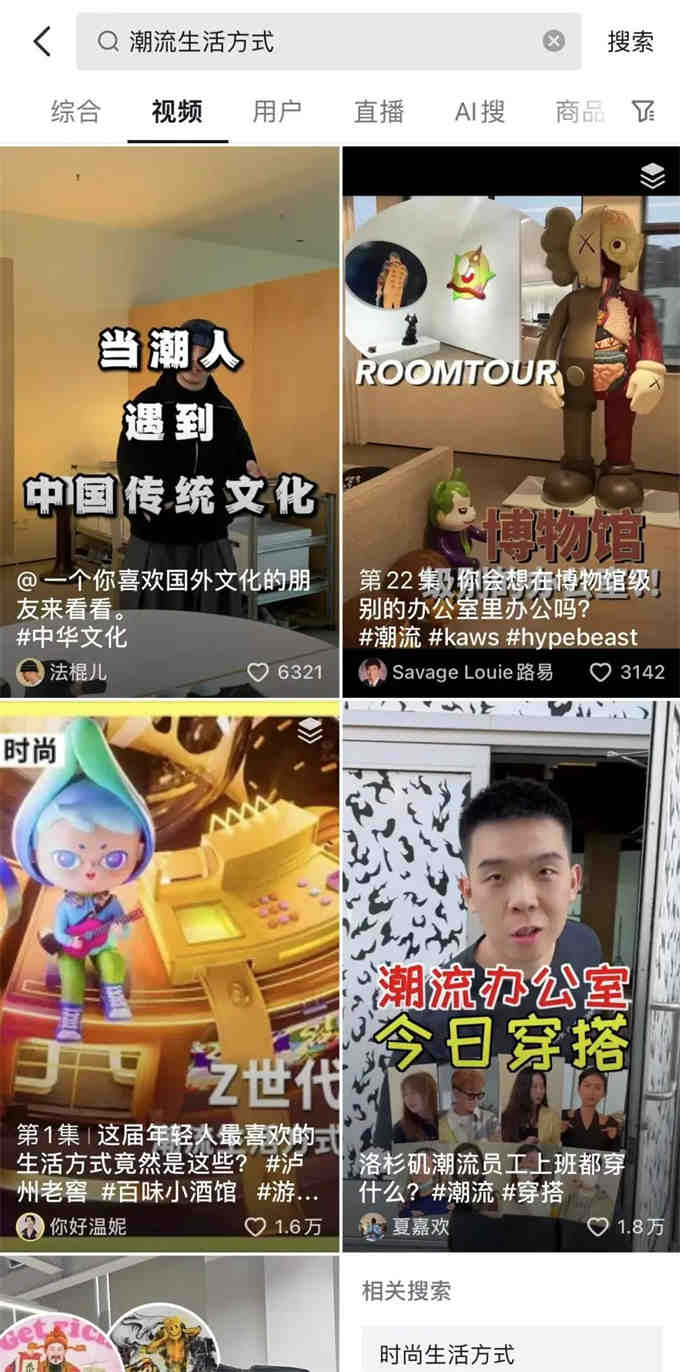Clear the search text
The image size is (680, 1372).
tap(553, 42)
